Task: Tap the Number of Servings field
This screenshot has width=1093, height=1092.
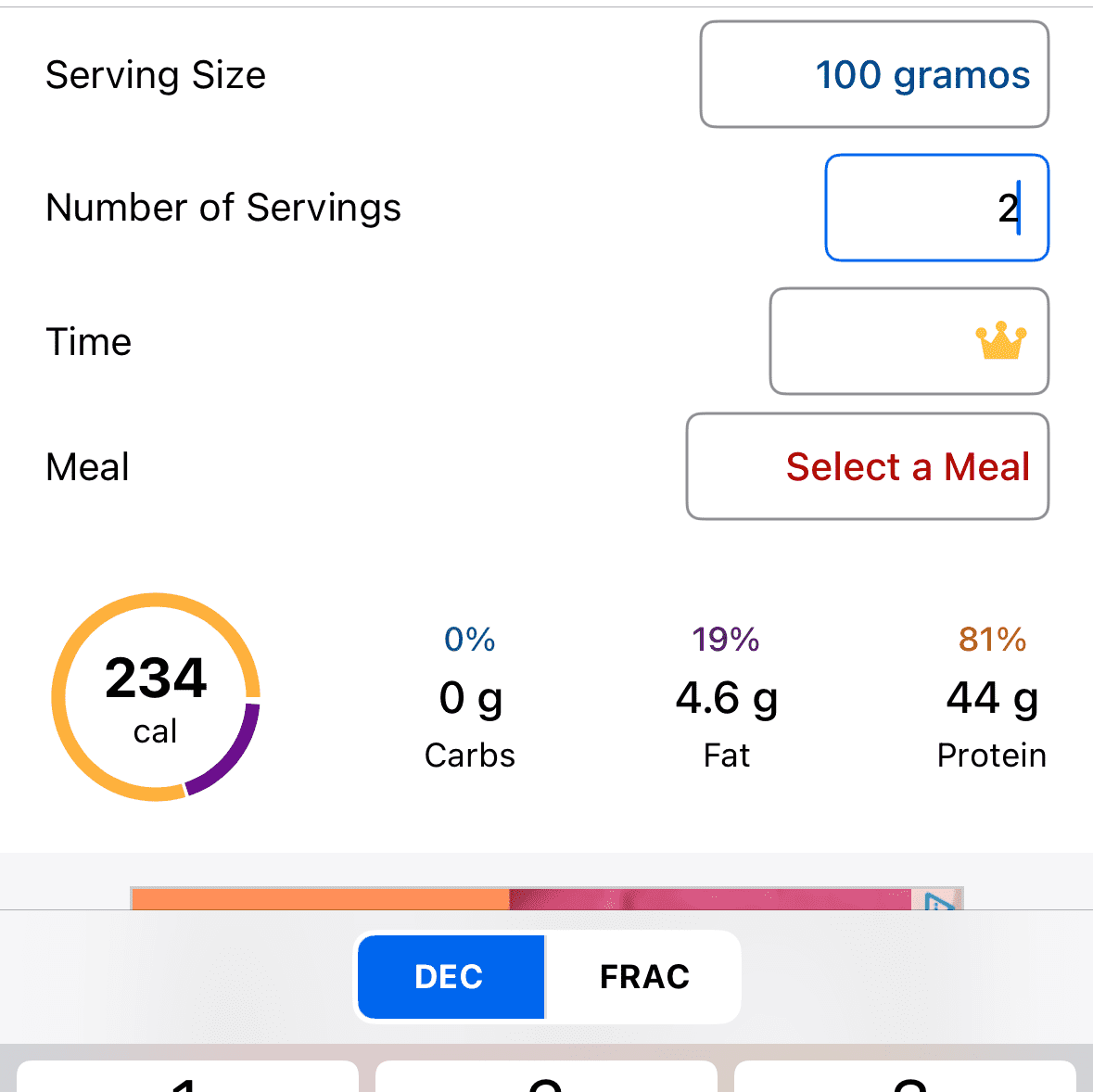Action: click(936, 208)
